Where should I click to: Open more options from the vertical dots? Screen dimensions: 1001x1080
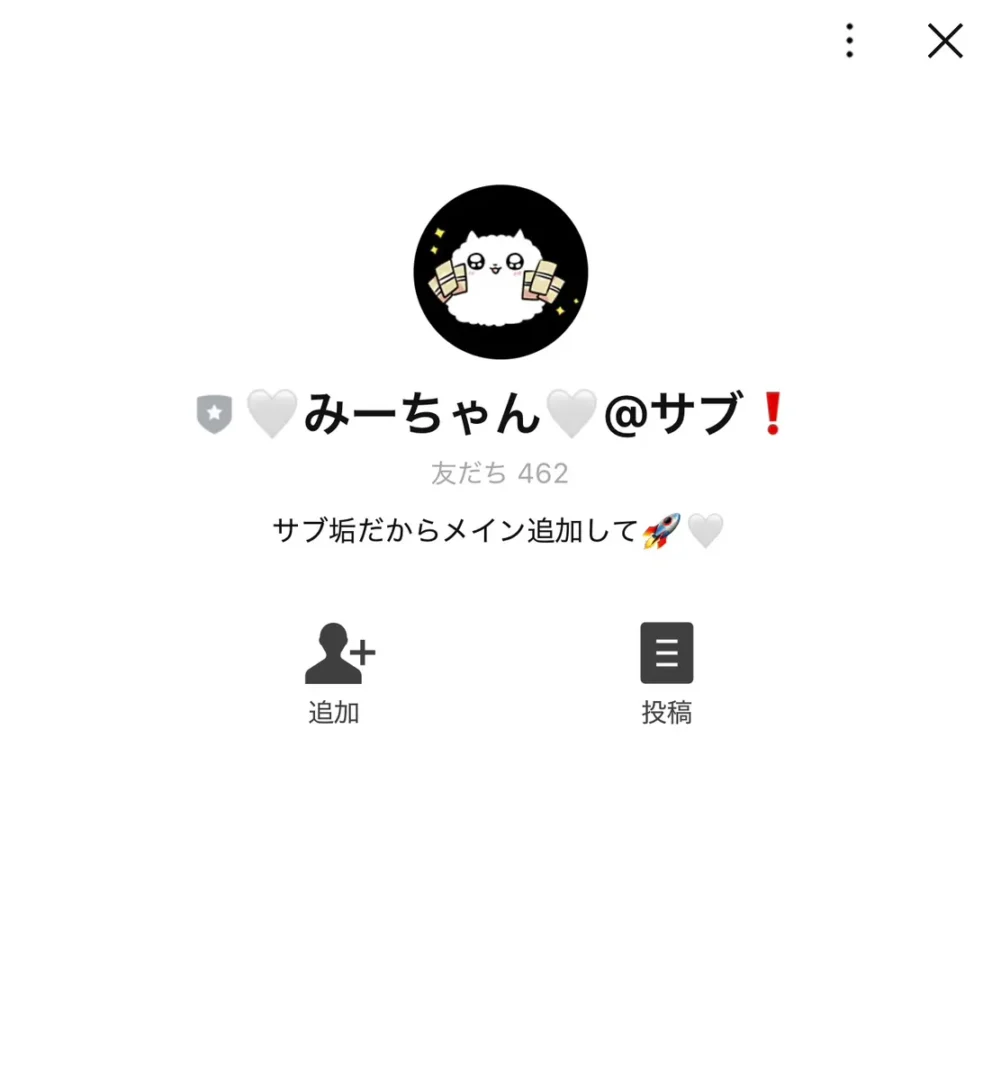coord(848,42)
